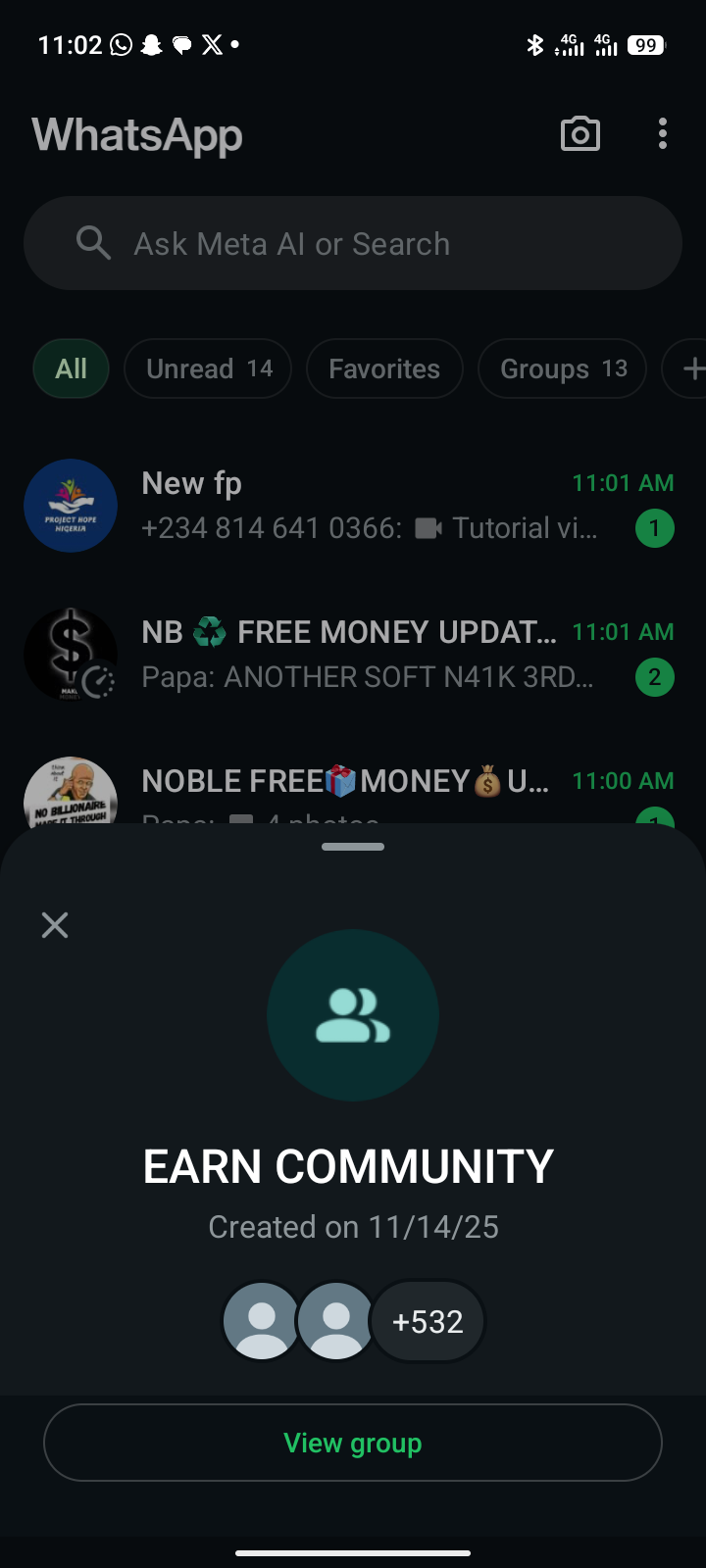Filter chats by Unread
Viewport: 706px width, 1568px height.
click(208, 368)
